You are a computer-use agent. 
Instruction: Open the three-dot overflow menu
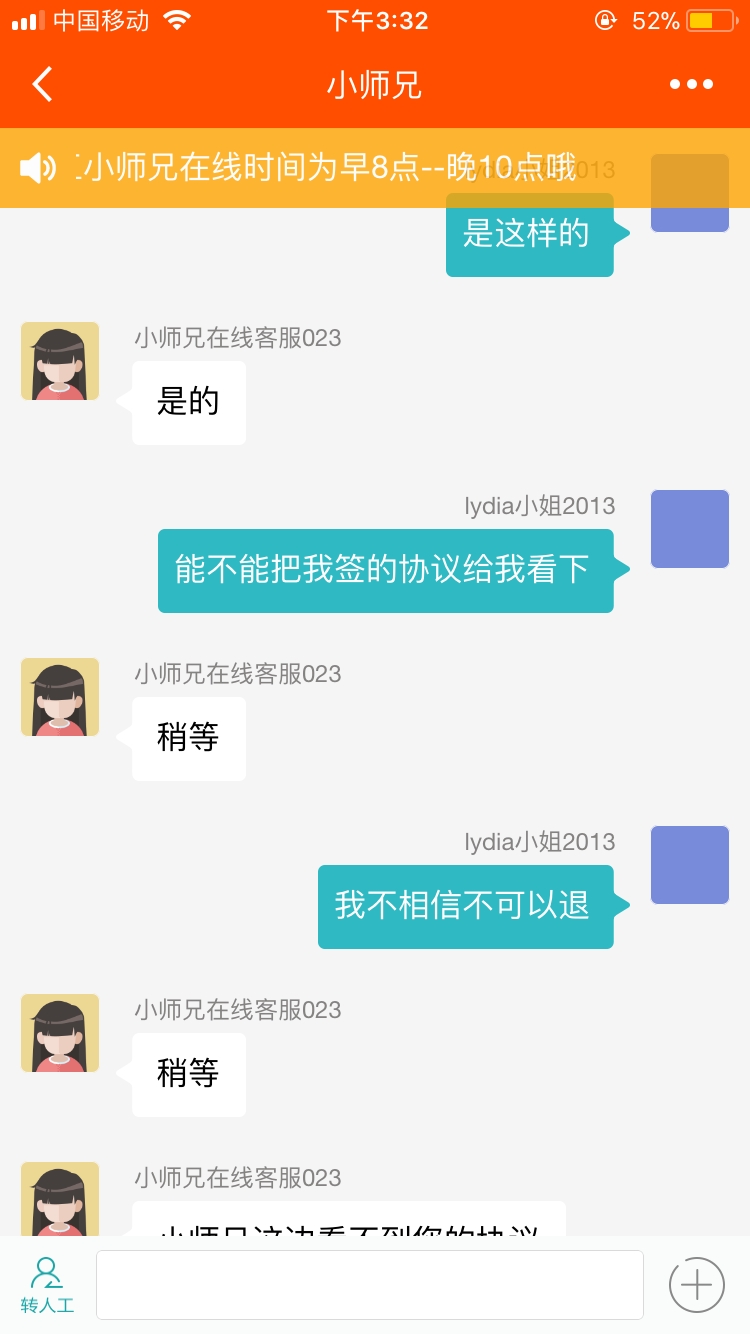[x=691, y=85]
